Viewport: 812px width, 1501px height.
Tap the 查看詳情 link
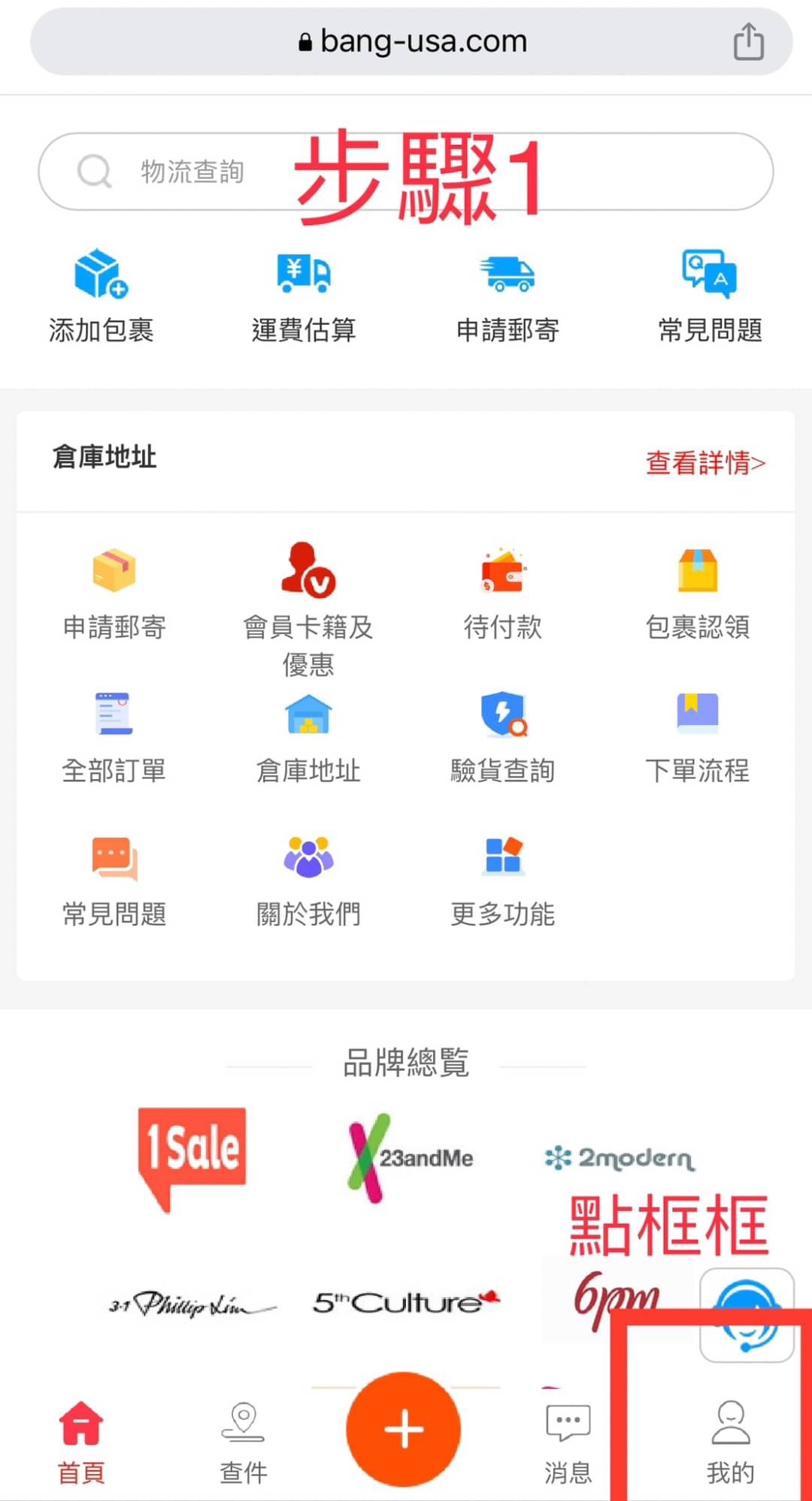704,462
